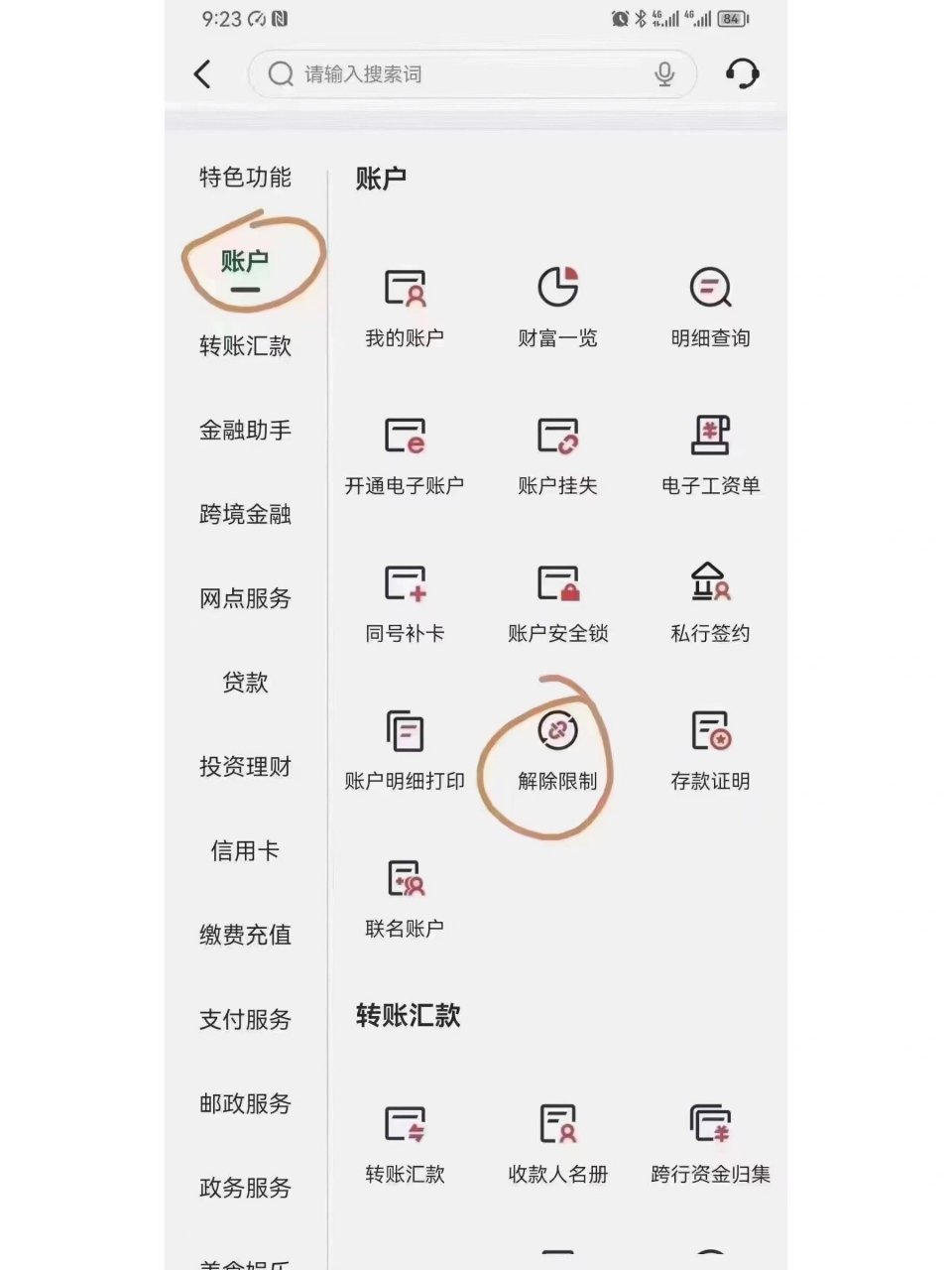
Task: Switch to 特色功能 category
Action: [x=245, y=178]
